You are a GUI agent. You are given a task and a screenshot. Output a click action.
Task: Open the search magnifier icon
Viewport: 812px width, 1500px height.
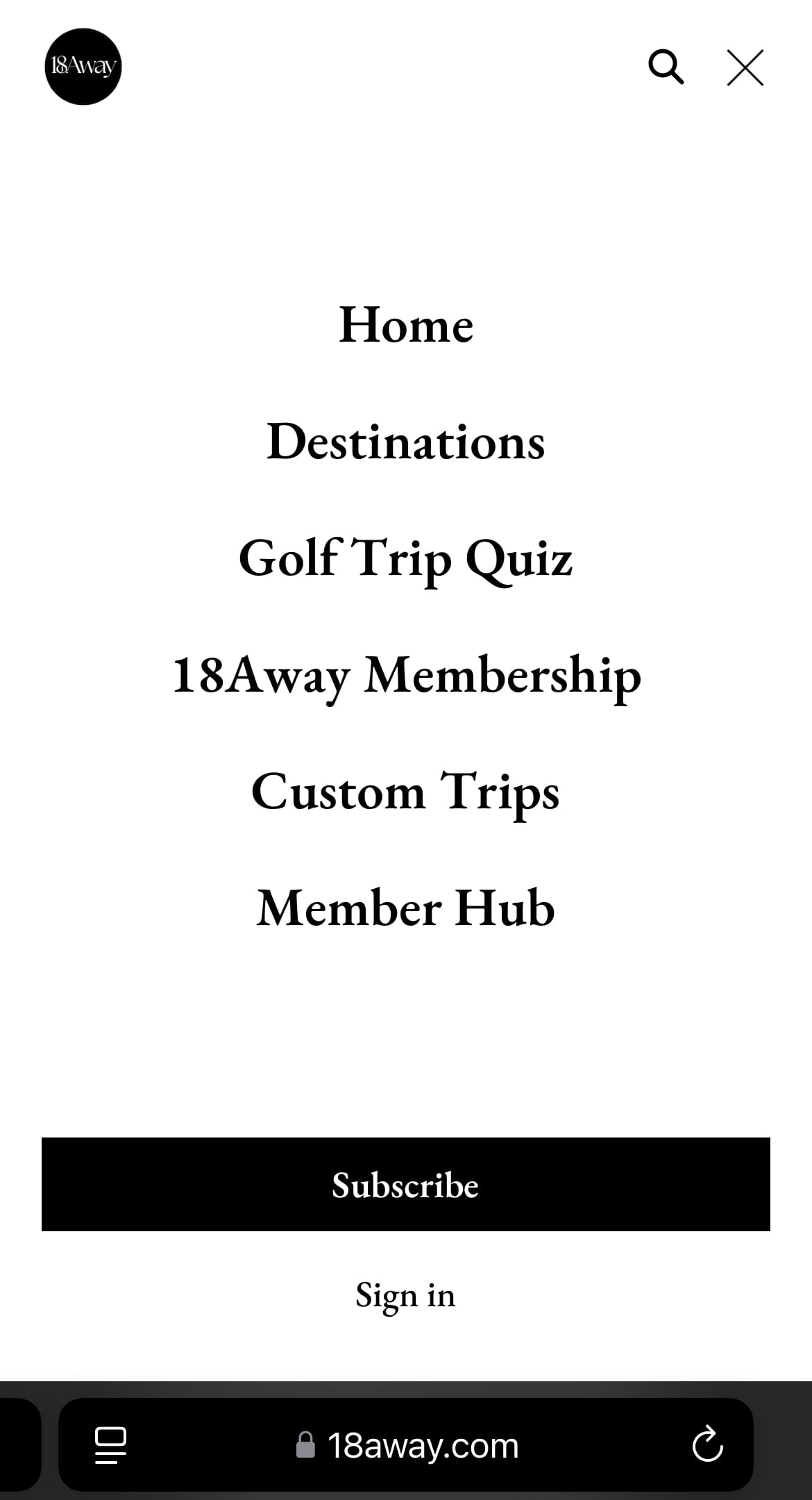click(666, 67)
